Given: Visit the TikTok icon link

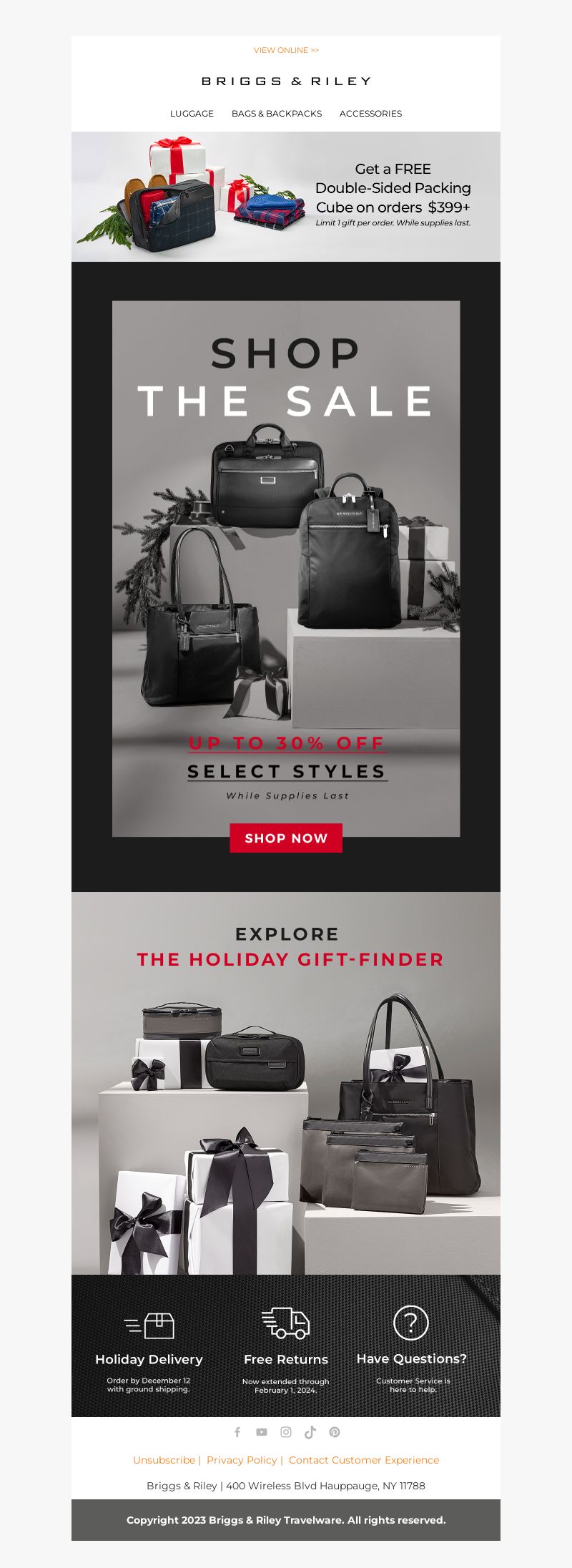Looking at the screenshot, I should point(310,1432).
